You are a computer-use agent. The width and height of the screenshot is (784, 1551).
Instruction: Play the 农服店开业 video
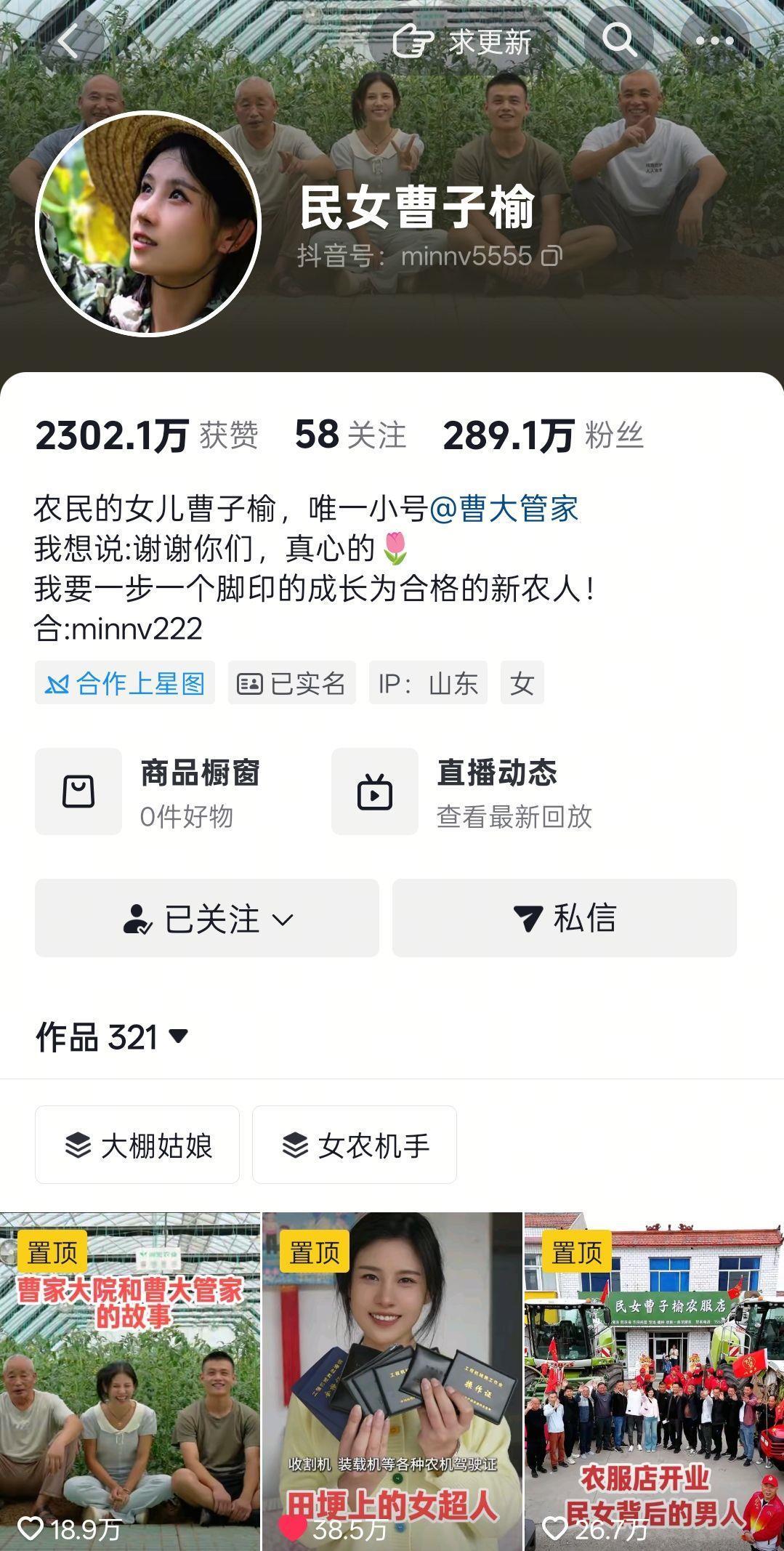[654, 1381]
